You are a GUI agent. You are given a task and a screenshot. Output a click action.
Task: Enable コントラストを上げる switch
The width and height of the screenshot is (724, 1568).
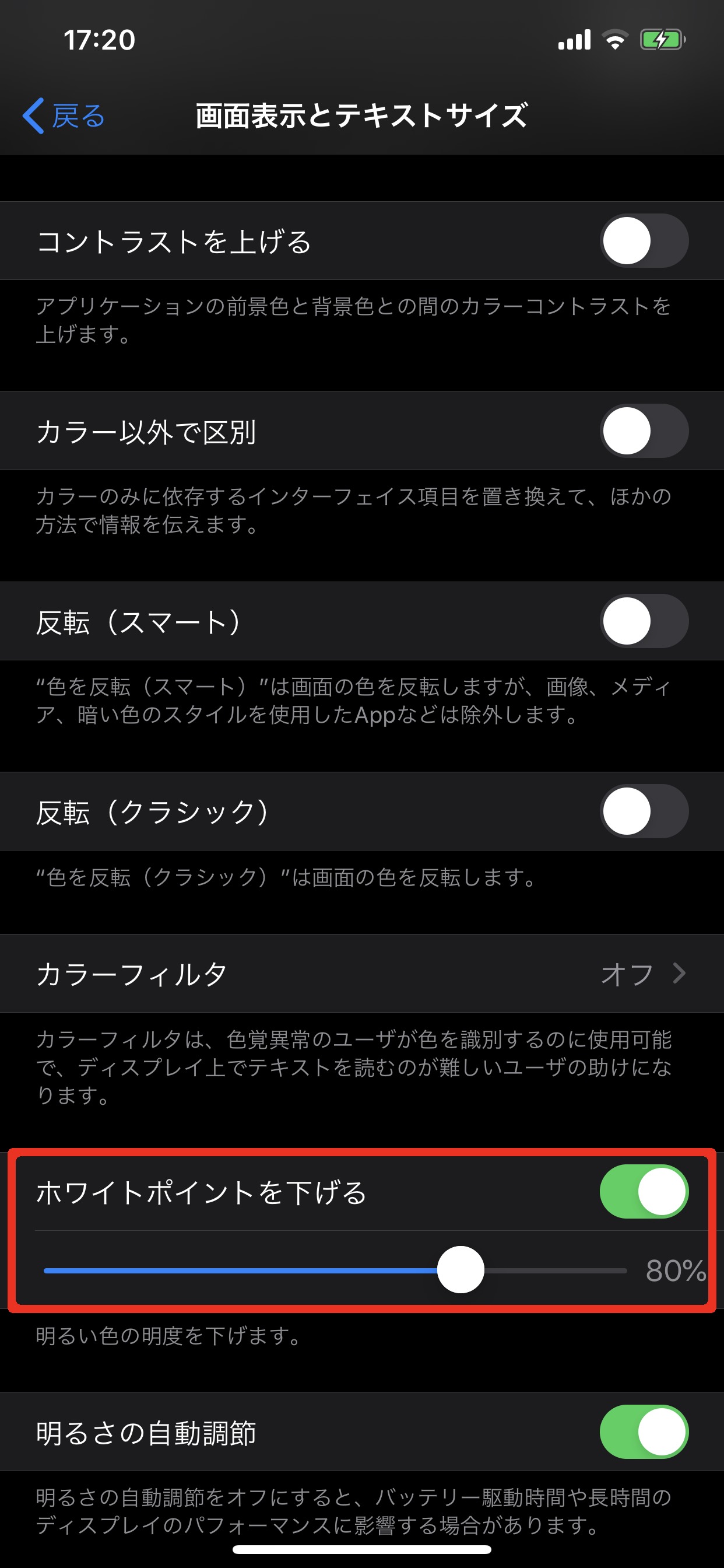point(644,241)
